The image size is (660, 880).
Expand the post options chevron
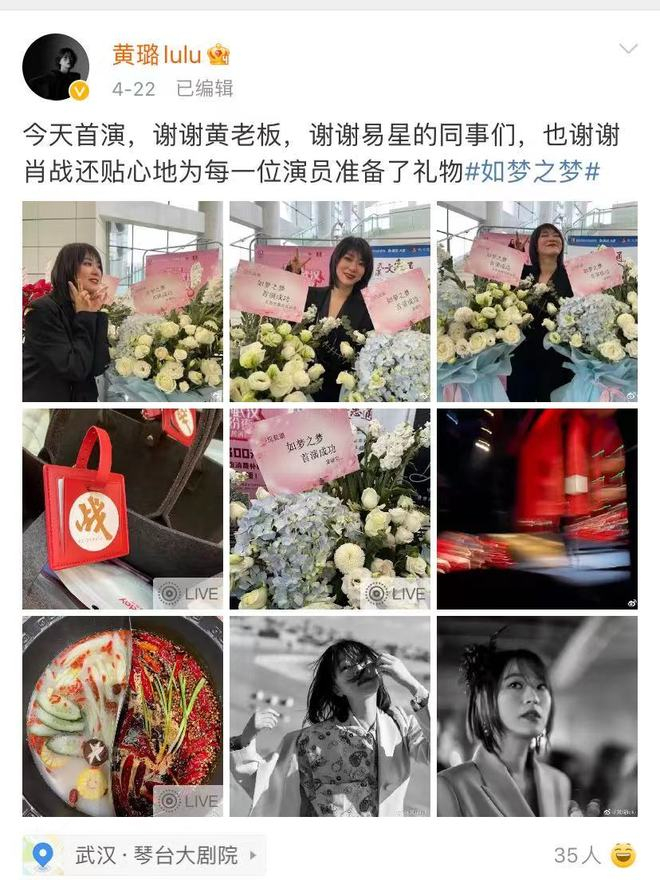(x=628, y=49)
